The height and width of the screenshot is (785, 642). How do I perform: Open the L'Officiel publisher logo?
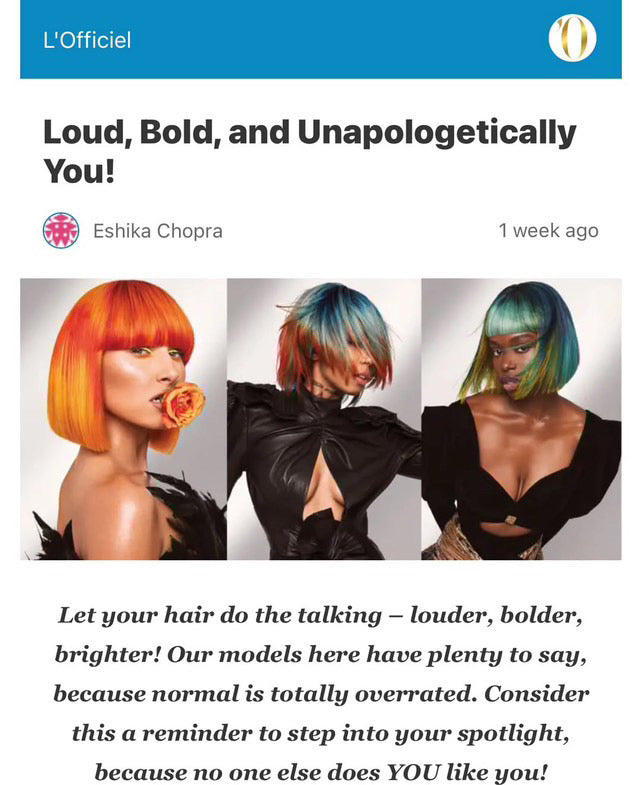pos(572,40)
